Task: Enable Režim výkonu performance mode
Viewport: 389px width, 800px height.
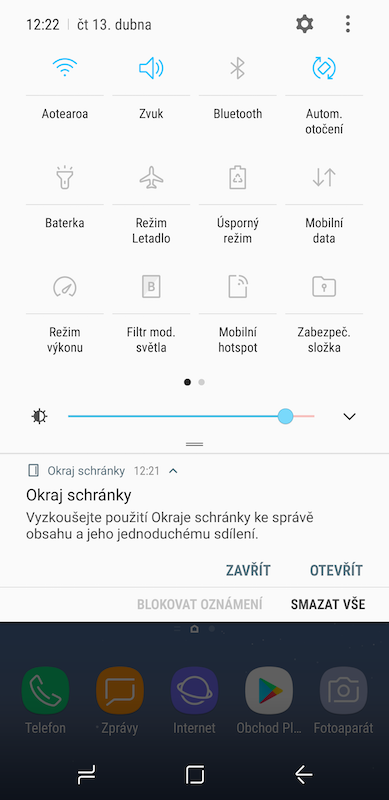Action: tap(65, 287)
